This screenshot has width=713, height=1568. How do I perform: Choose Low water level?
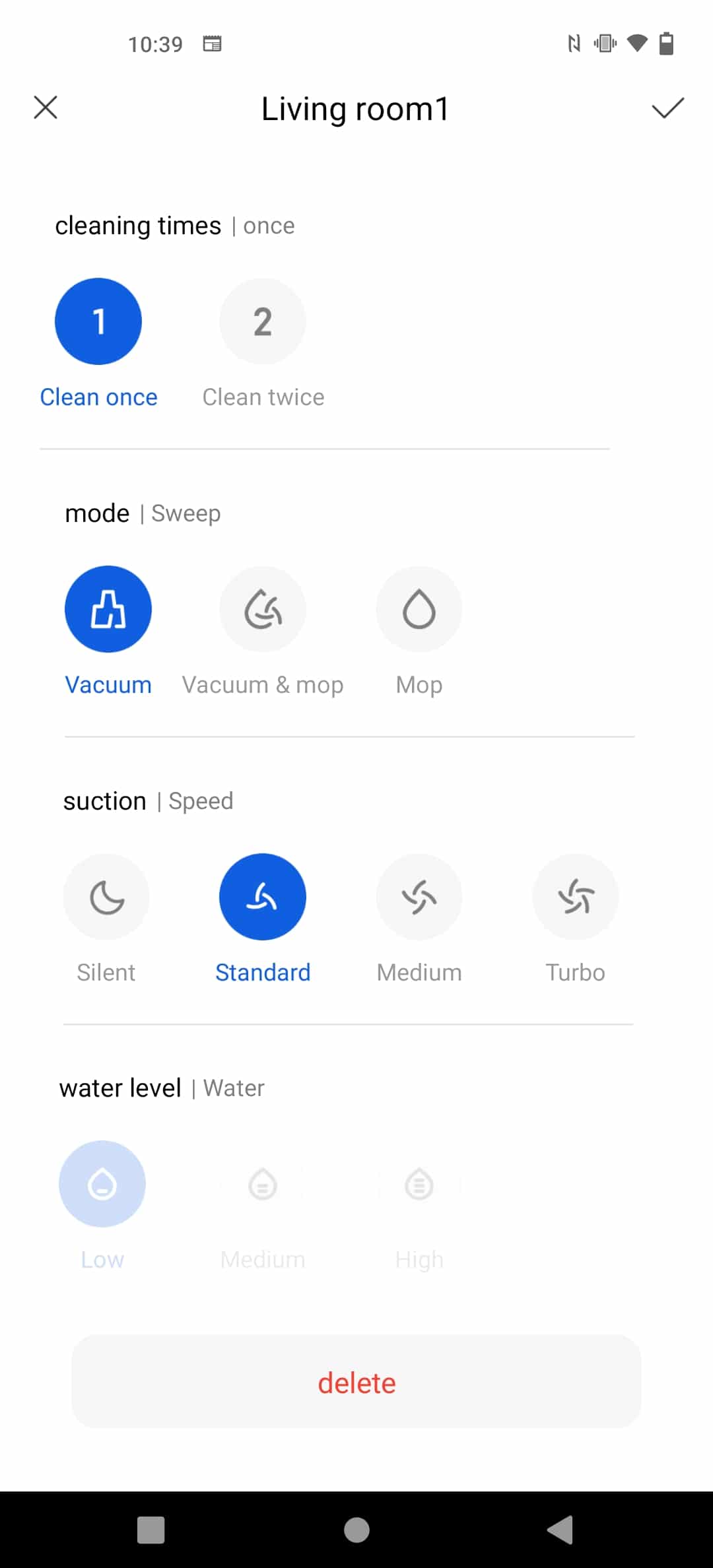pos(102,1184)
